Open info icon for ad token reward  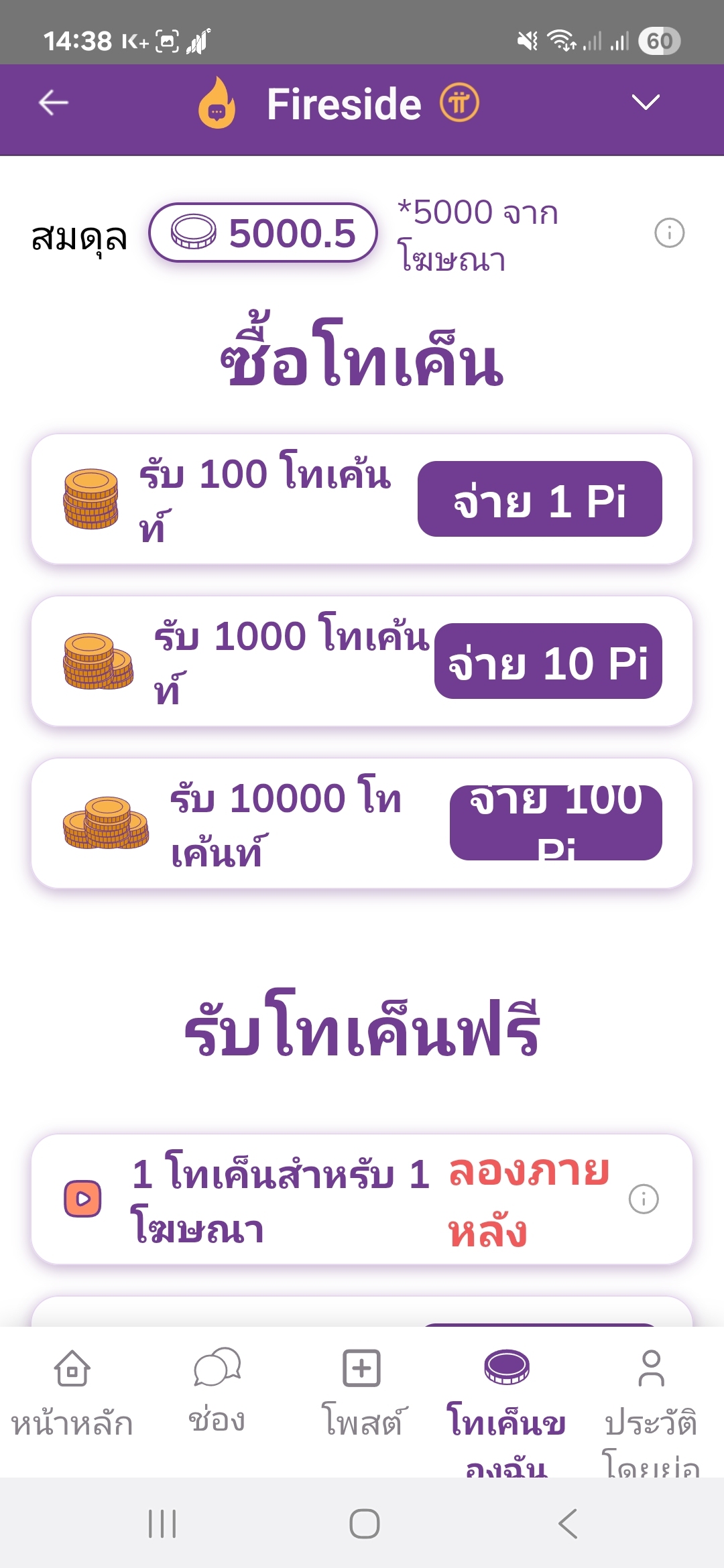pos(644,1199)
